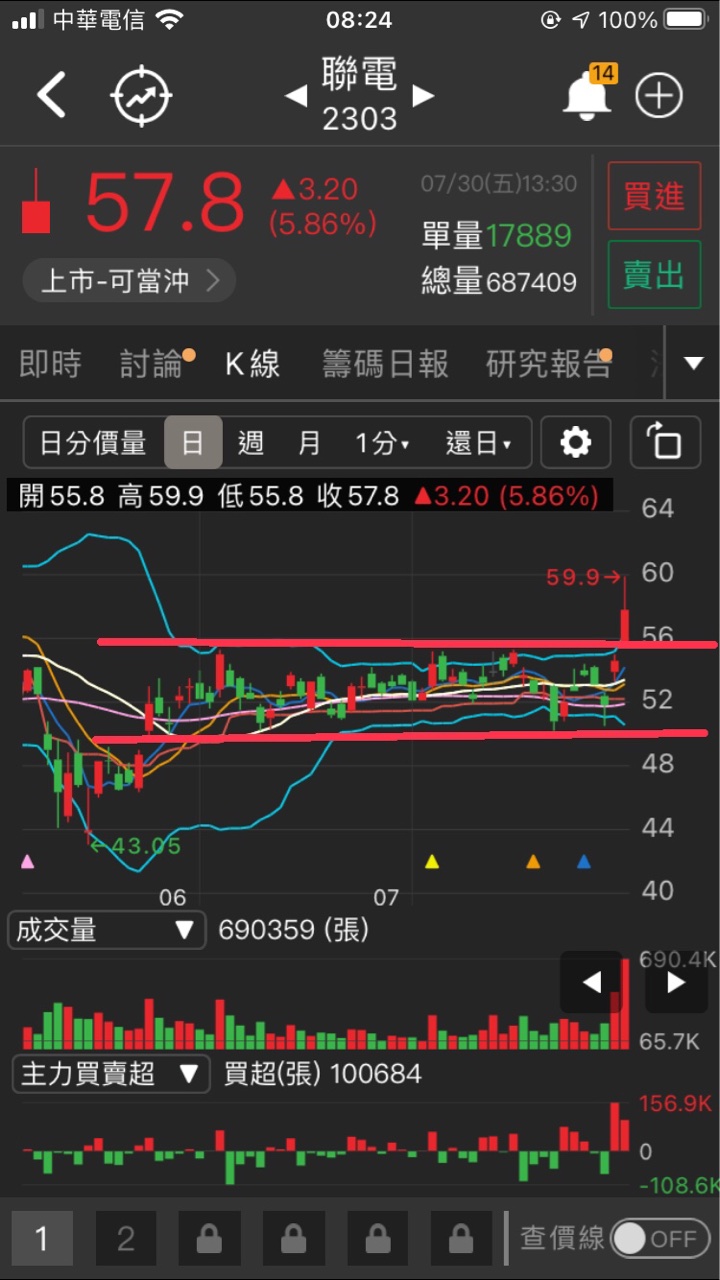Image resolution: width=720 pixels, height=1280 pixels.
Task: Select the 籌碼日報 tab
Action: (x=385, y=364)
